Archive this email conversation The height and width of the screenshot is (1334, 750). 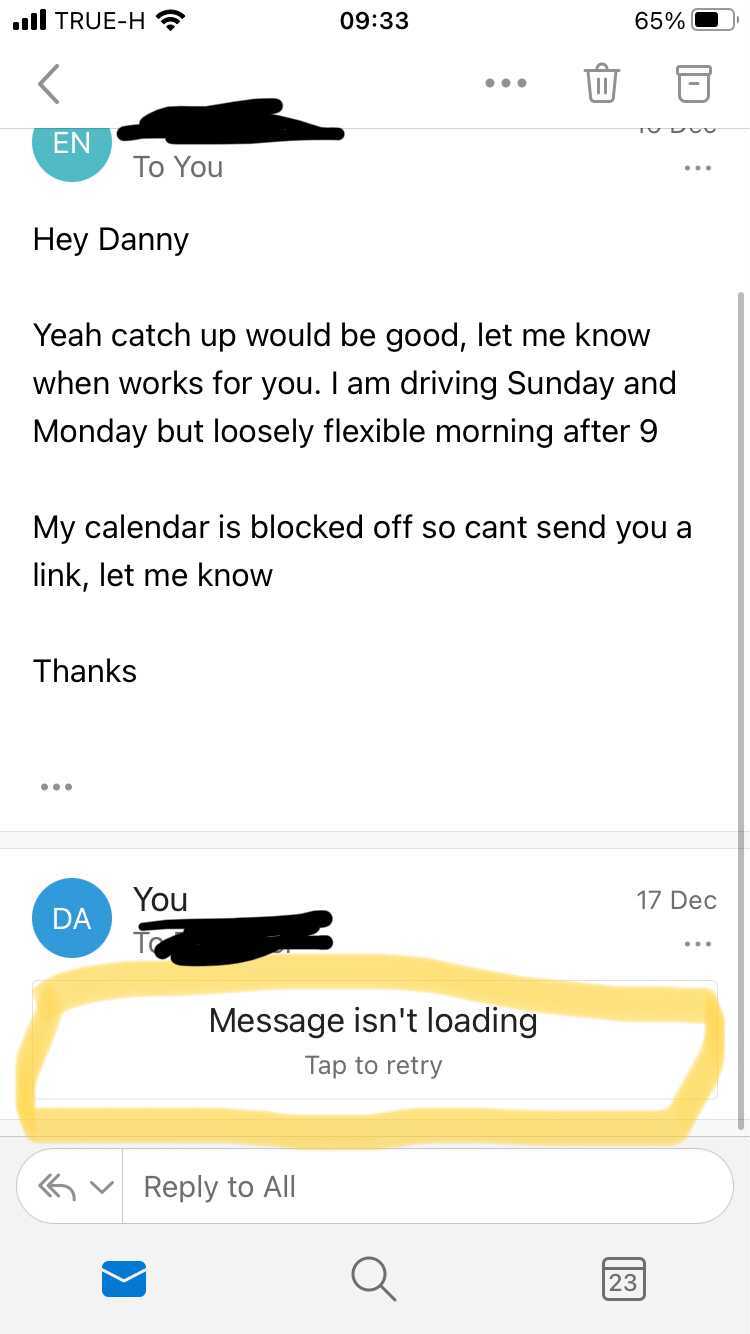(693, 83)
